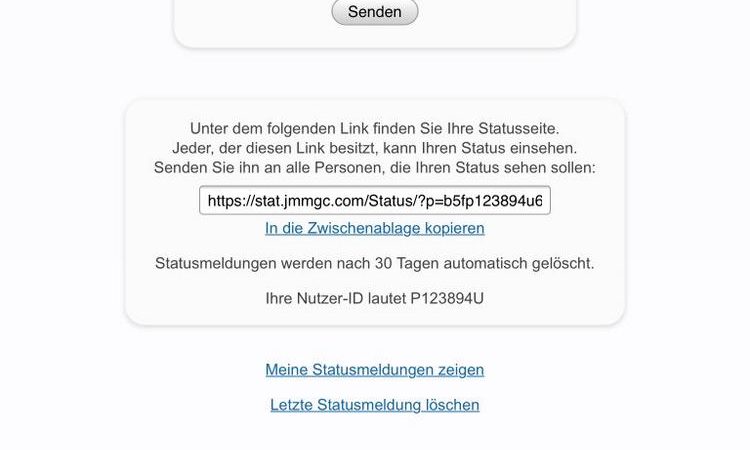
Task: Choose Letzte Statusmeldung löschen
Action: [x=374, y=405]
